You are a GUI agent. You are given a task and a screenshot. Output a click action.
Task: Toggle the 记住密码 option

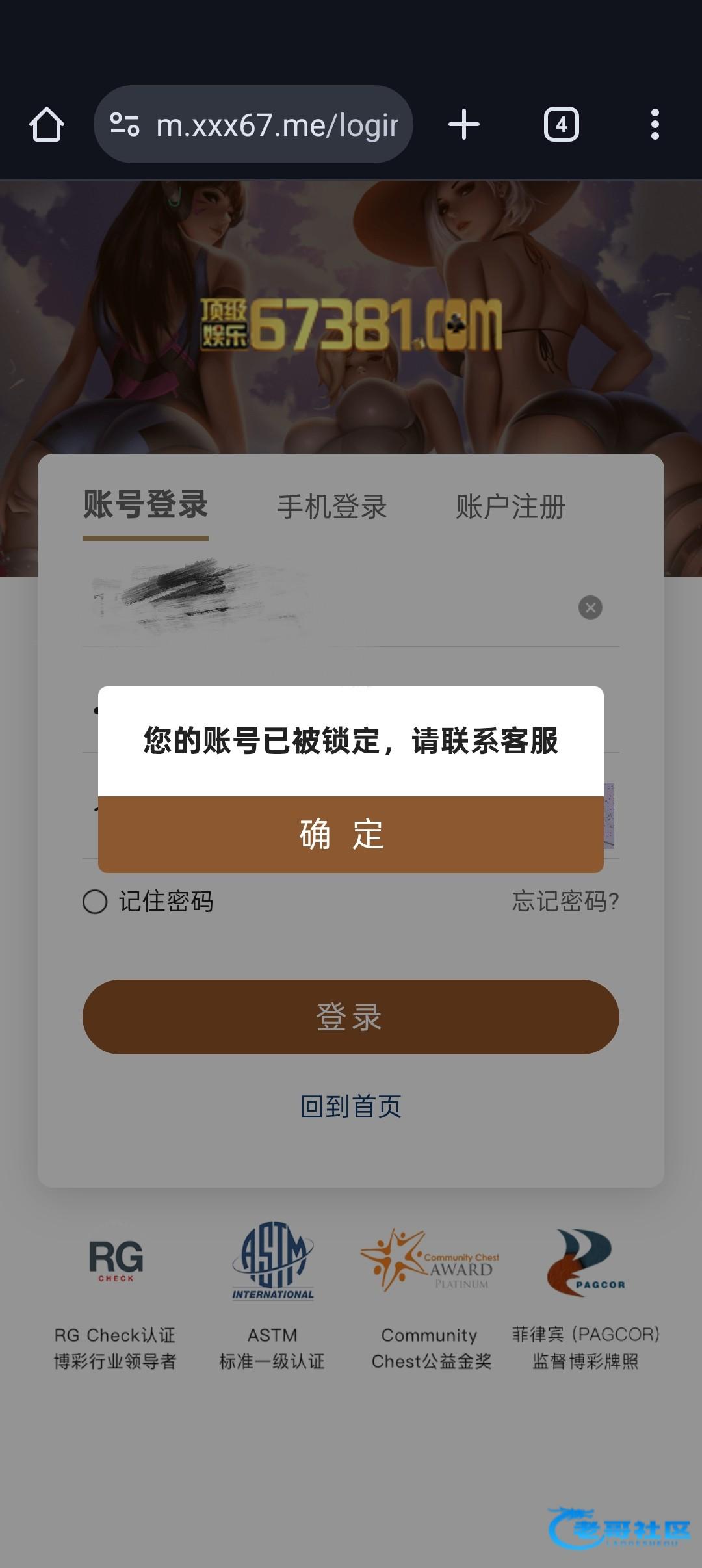(x=96, y=902)
